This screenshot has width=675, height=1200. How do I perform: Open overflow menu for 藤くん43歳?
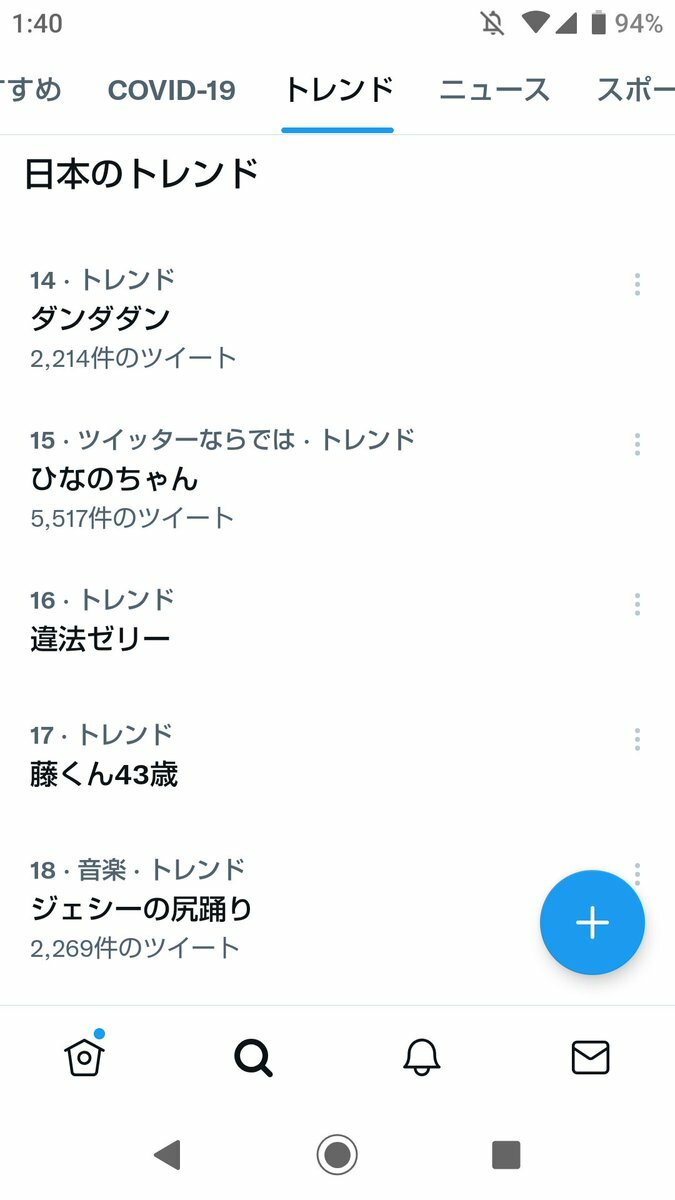[637, 740]
